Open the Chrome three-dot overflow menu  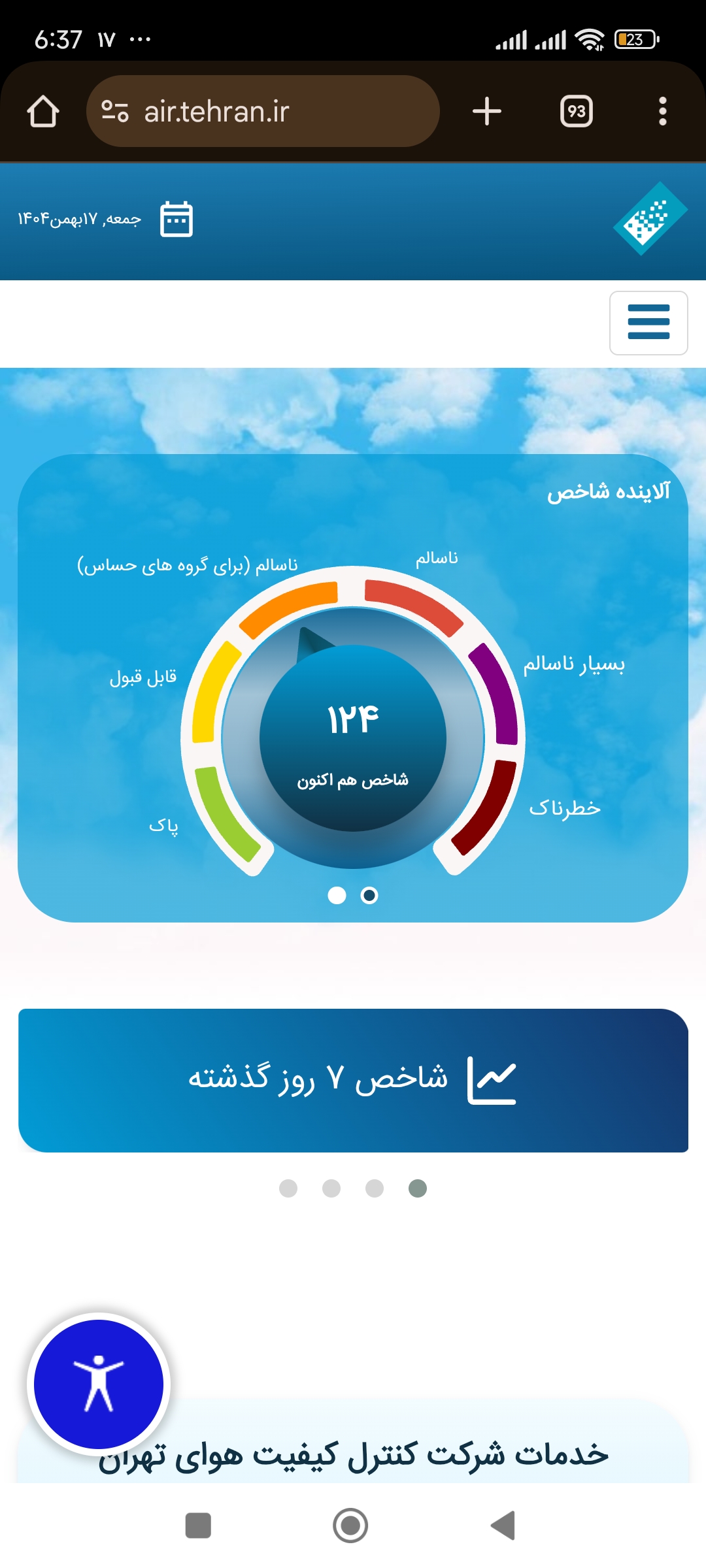[x=664, y=111]
